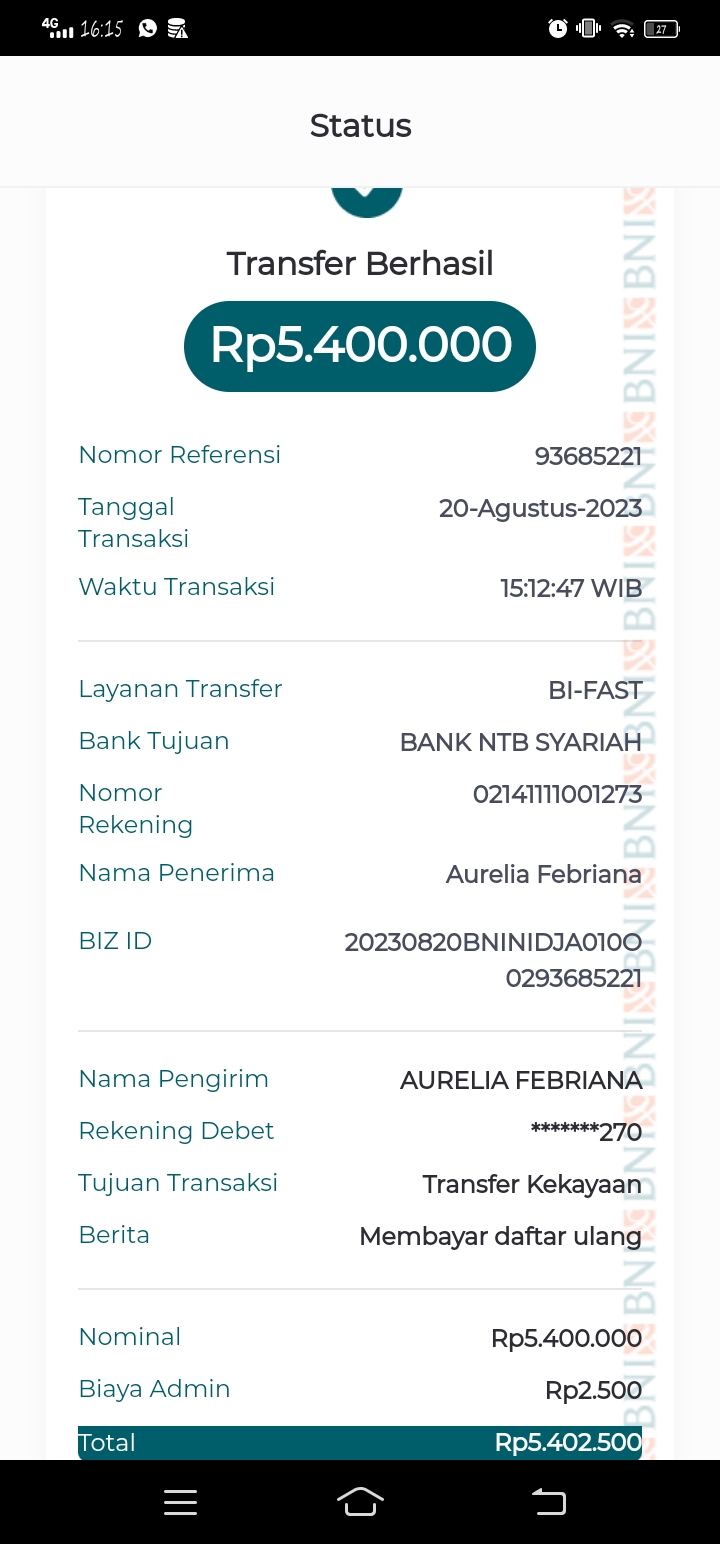Go back with the system back button
Screen dimensions: 720x1544
pyautogui.click(x=548, y=1501)
